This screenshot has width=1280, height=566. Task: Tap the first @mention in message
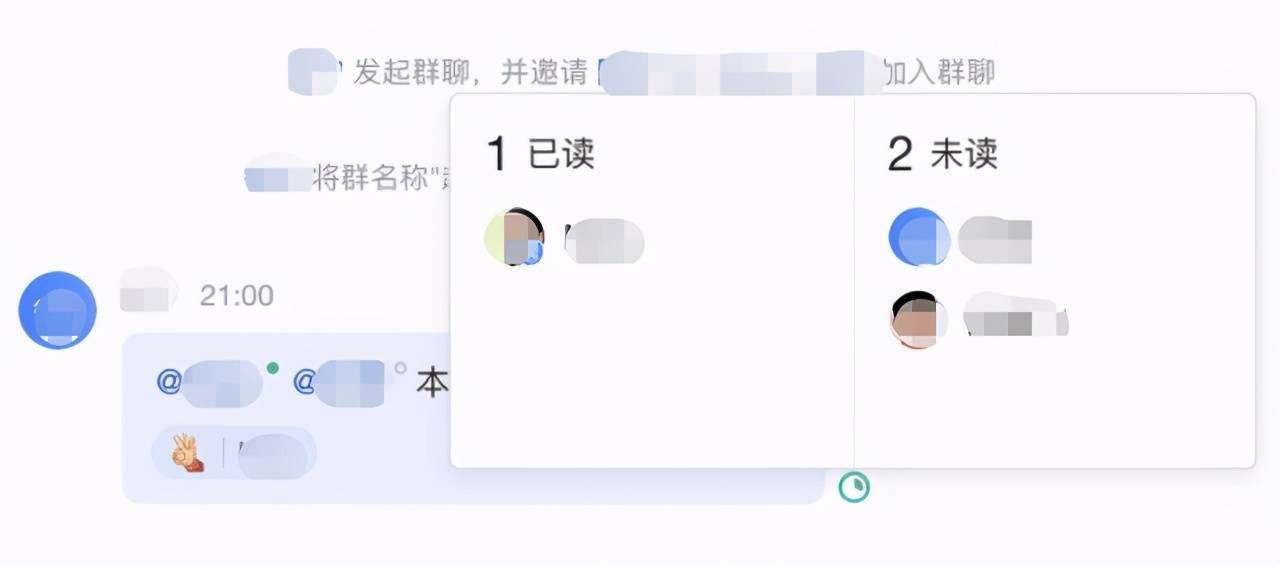pos(208,384)
